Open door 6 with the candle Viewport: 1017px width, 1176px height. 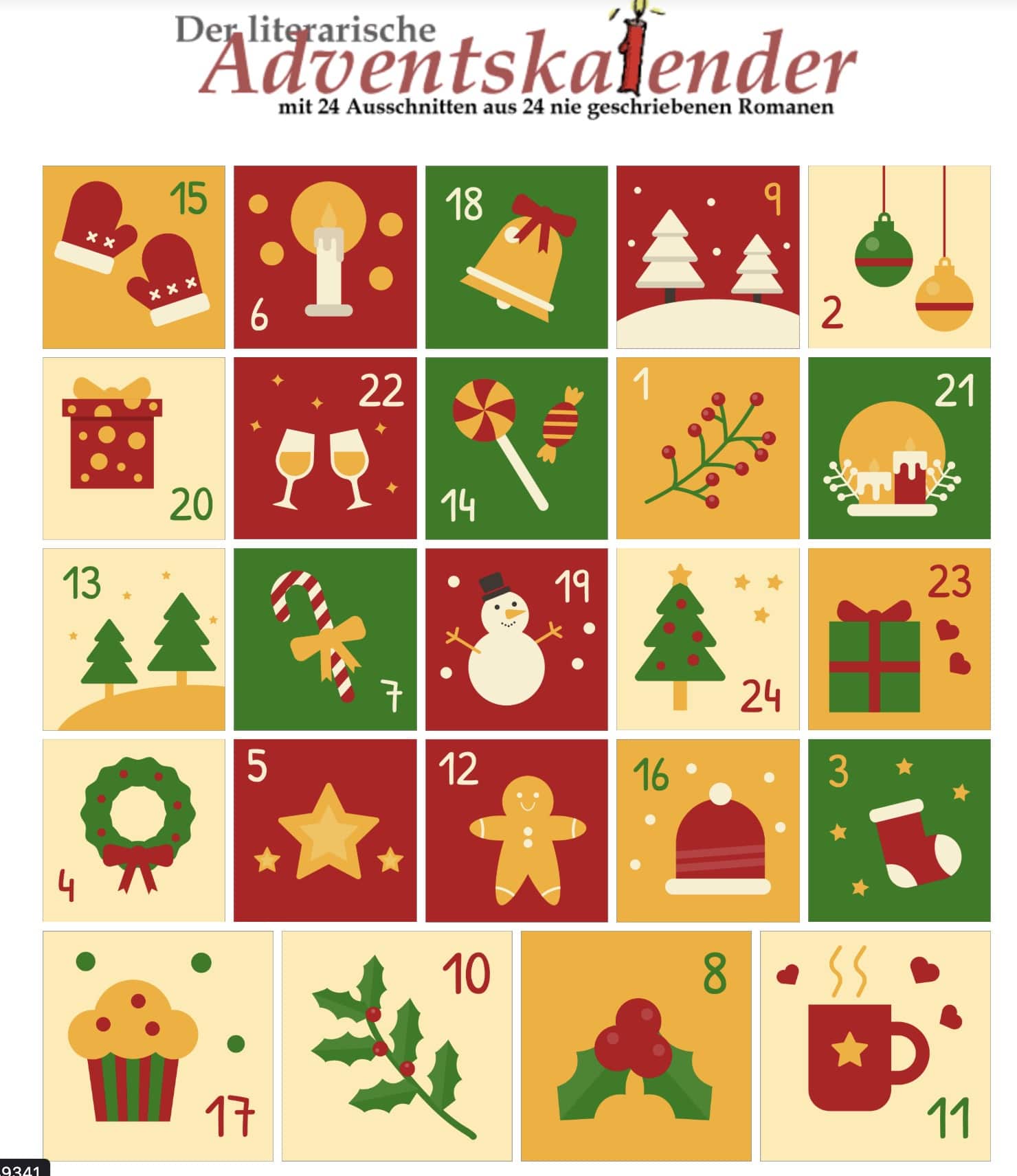[x=325, y=257]
